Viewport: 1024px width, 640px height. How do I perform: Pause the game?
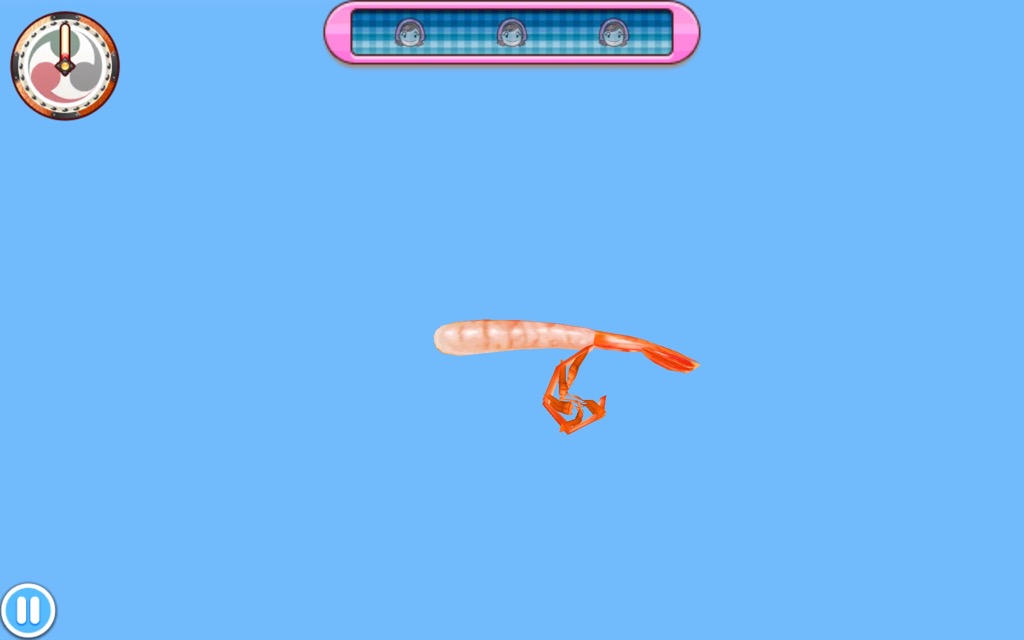[x=28, y=610]
